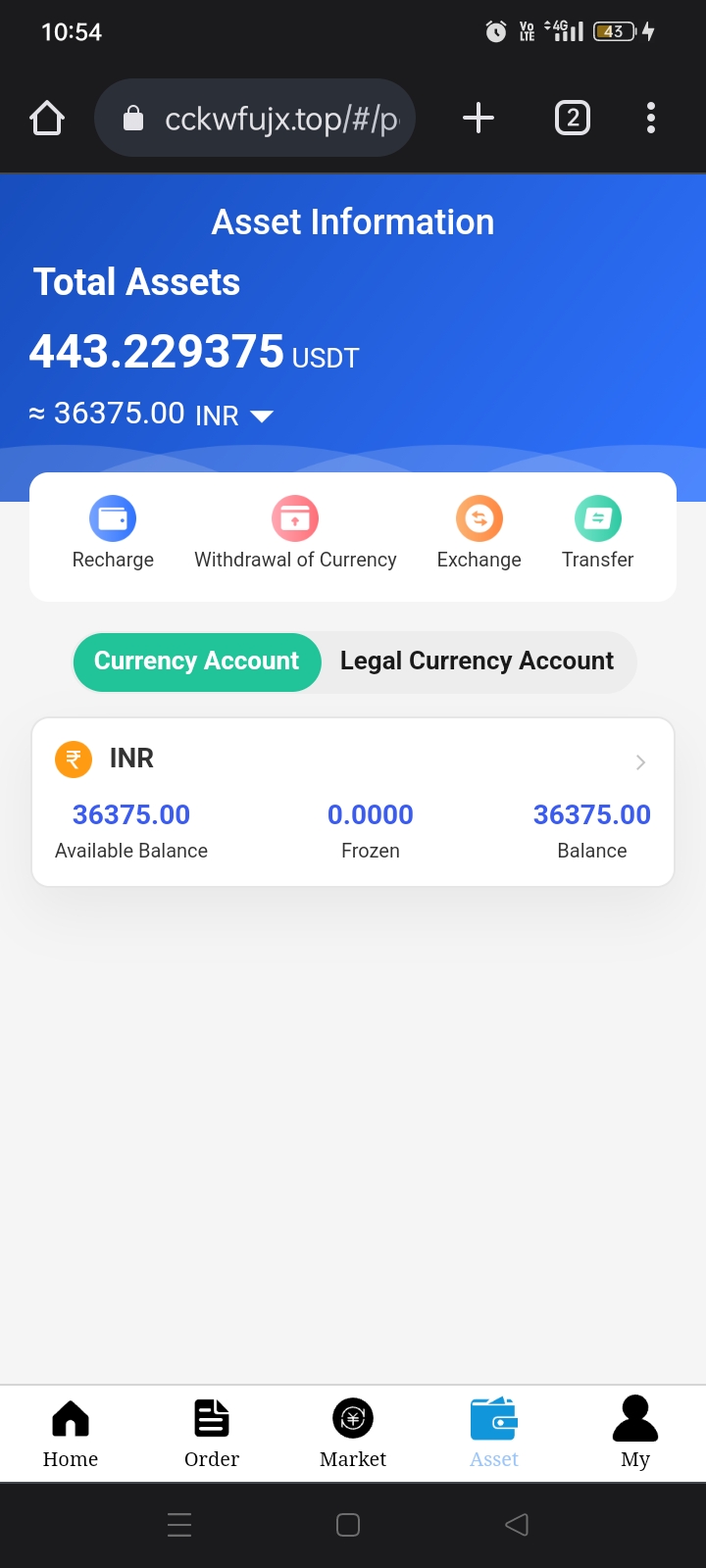The height and width of the screenshot is (1568, 706).
Task: Open the recent apps menu button
Action: (x=179, y=1525)
